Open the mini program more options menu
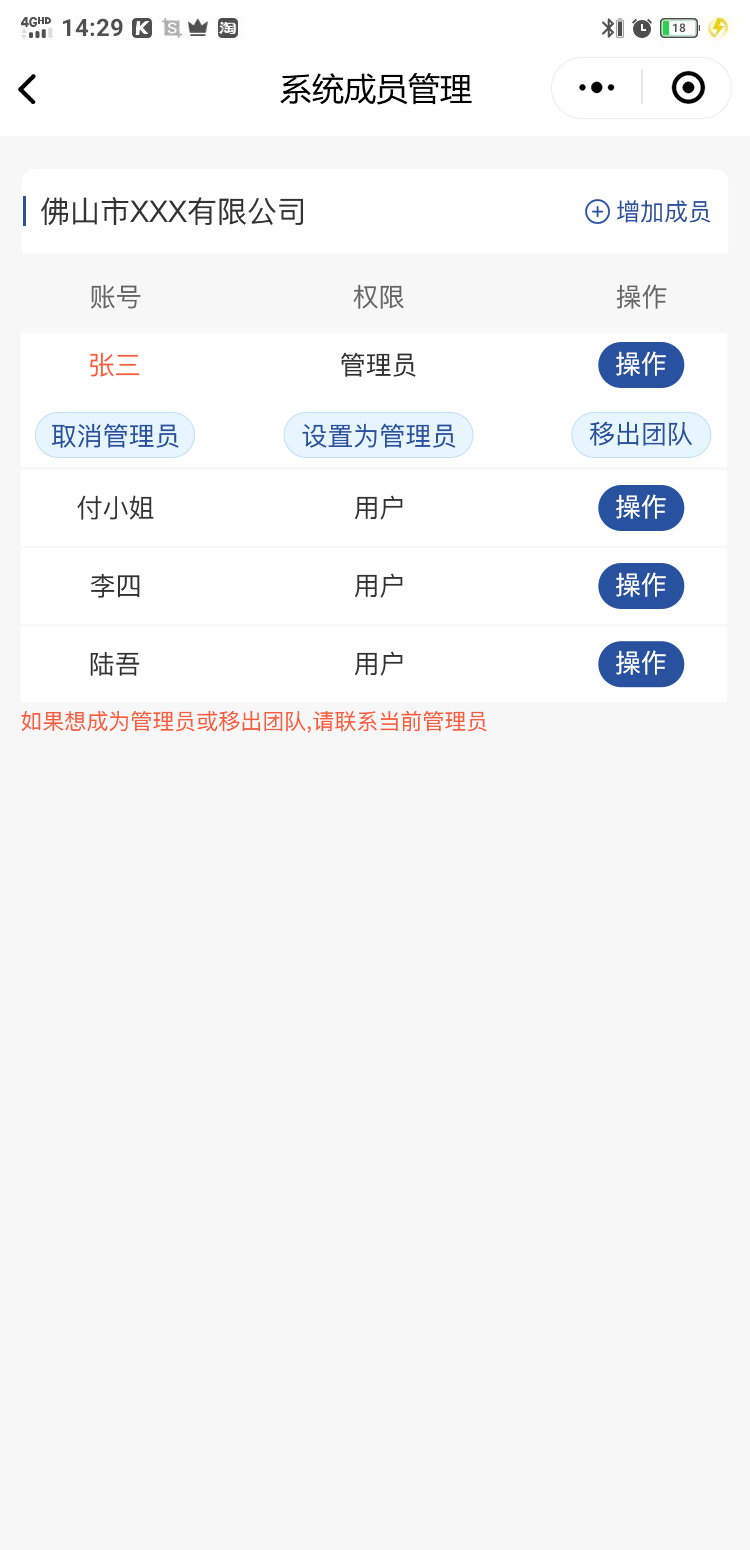Screen dimensions: 750x1550 pyautogui.click(x=597, y=88)
